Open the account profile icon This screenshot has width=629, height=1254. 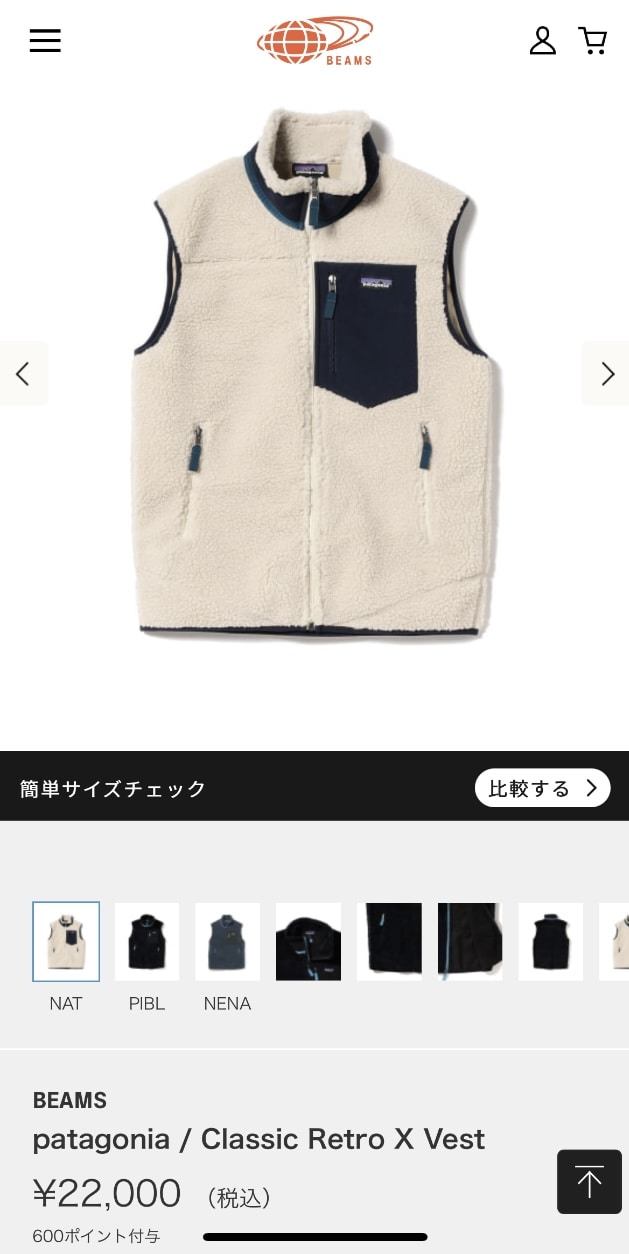click(x=542, y=40)
